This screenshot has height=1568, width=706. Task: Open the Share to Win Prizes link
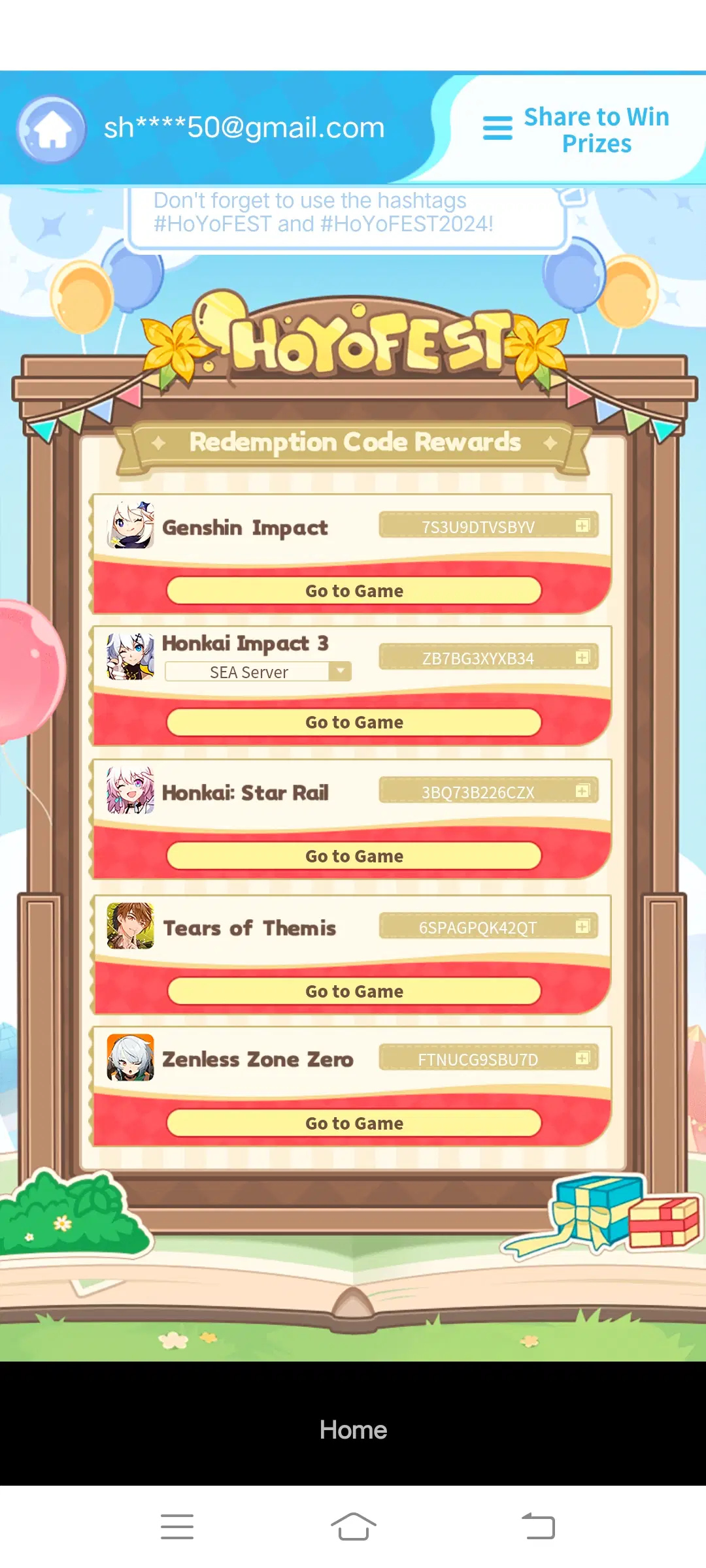coord(596,129)
